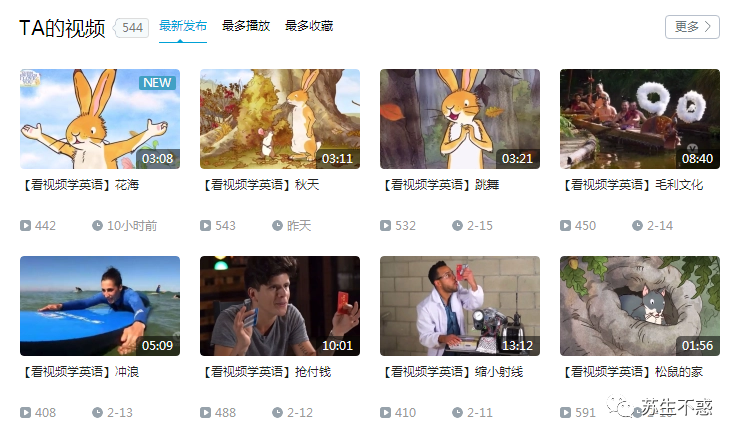Switch to the 最新发布 tab
The width and height of the screenshot is (736, 439).
pos(183,26)
